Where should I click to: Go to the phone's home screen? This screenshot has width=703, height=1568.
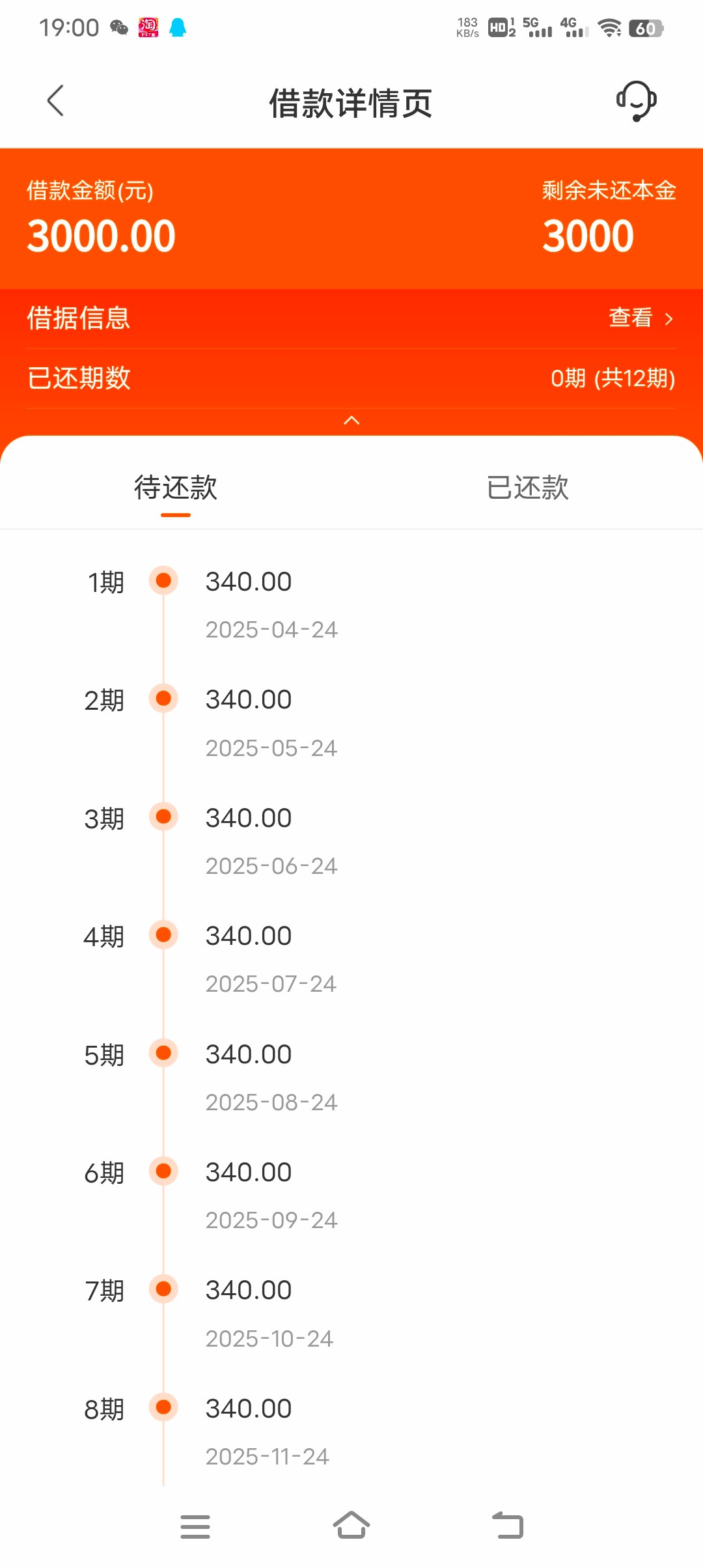pyautogui.click(x=351, y=1526)
